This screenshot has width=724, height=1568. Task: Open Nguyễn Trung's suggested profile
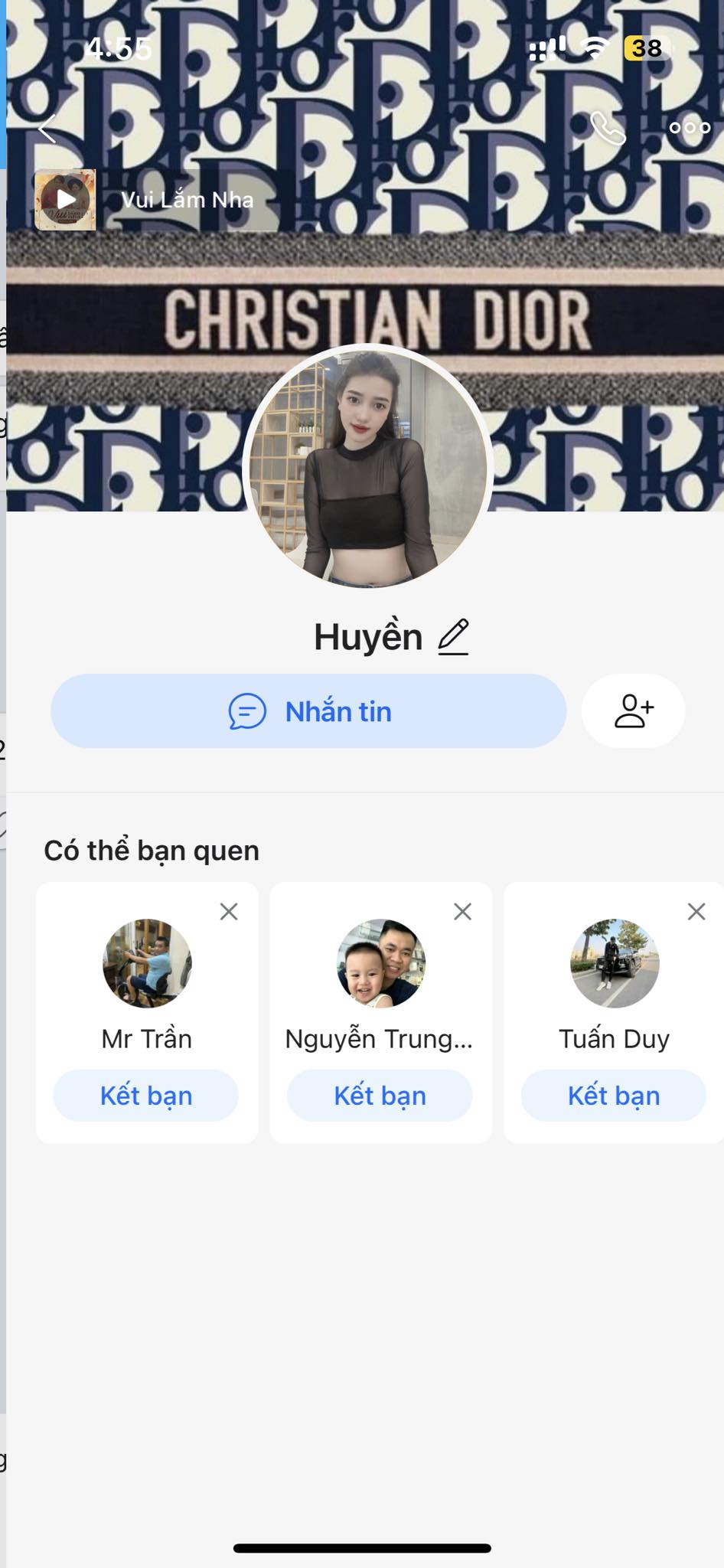(381, 963)
